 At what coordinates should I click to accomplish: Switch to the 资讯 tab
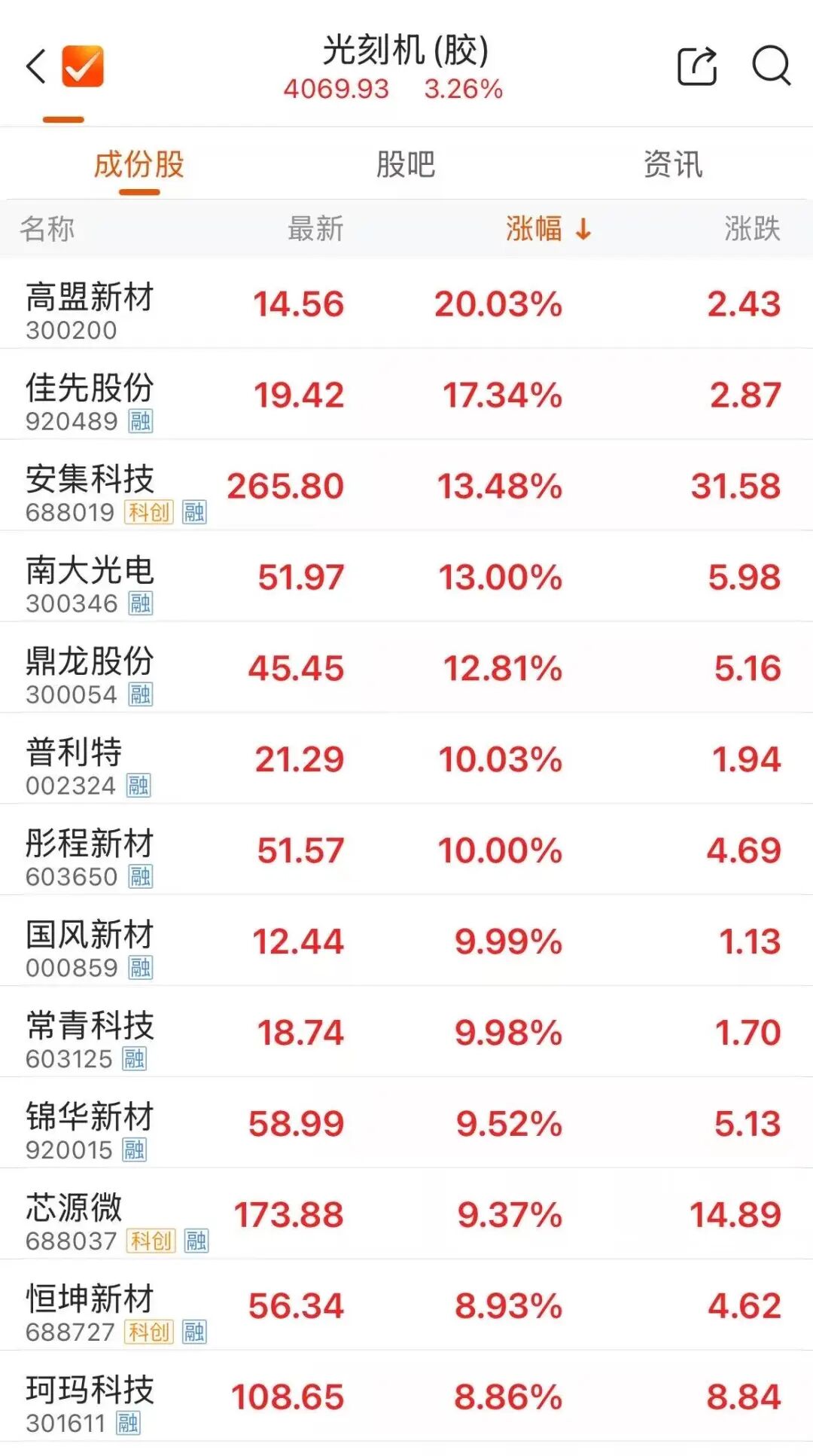click(673, 164)
